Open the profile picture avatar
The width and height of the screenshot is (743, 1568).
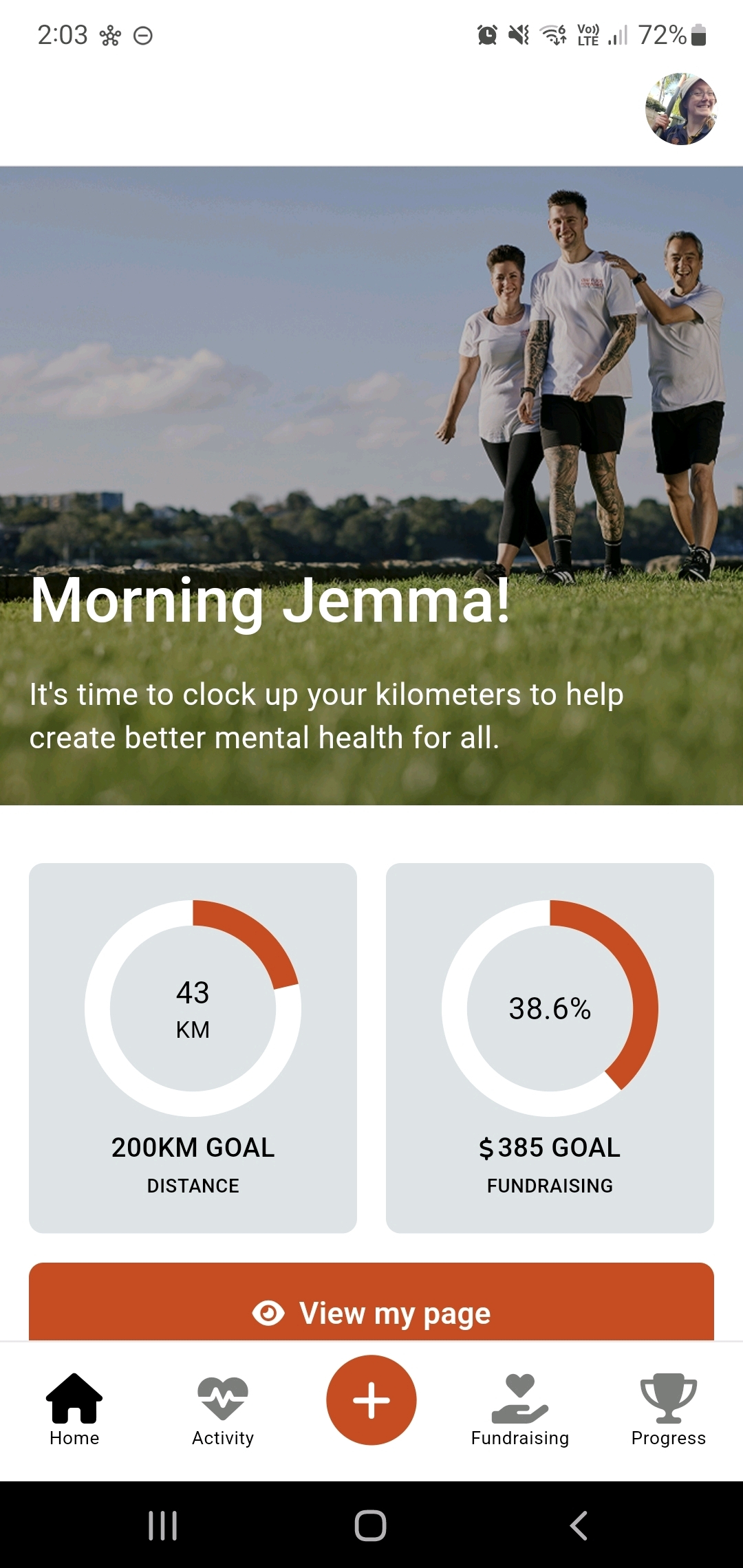click(681, 109)
